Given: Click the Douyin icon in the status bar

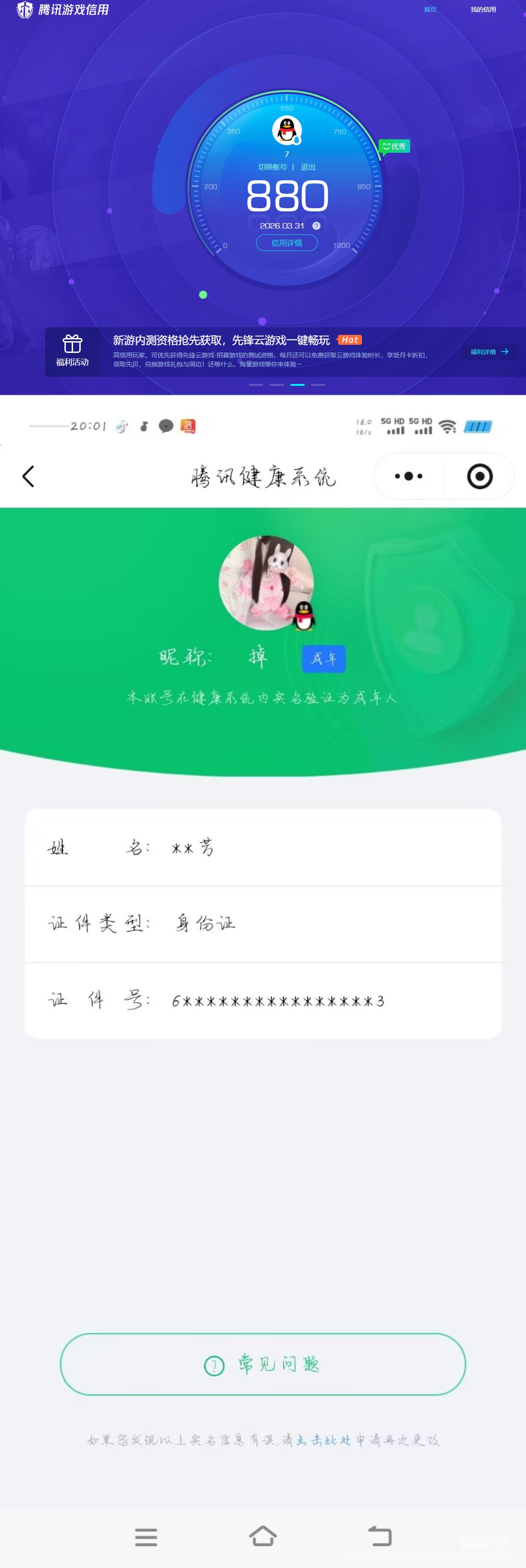Looking at the screenshot, I should click(x=121, y=426).
